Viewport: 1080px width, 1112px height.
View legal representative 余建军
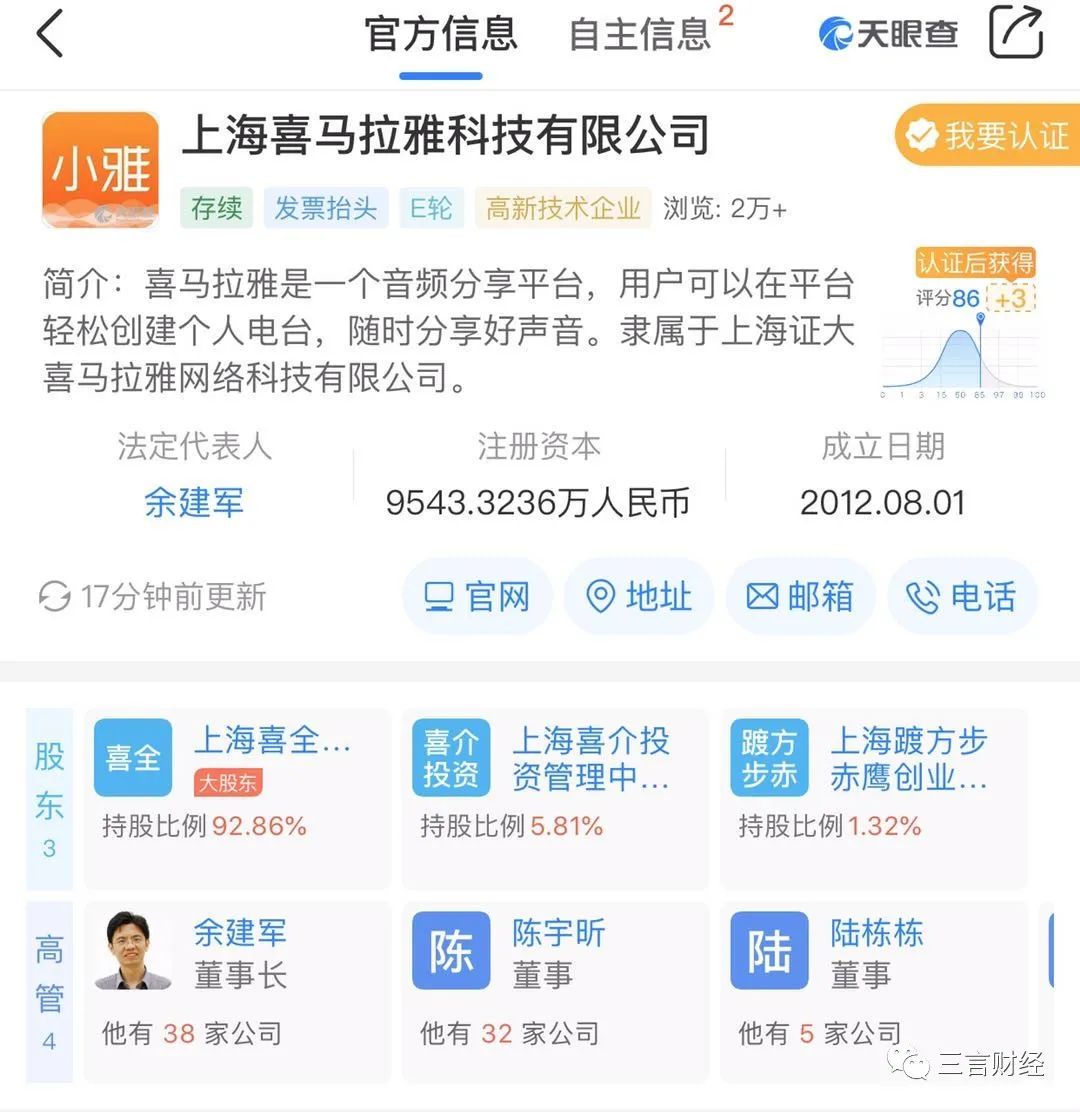(194, 502)
